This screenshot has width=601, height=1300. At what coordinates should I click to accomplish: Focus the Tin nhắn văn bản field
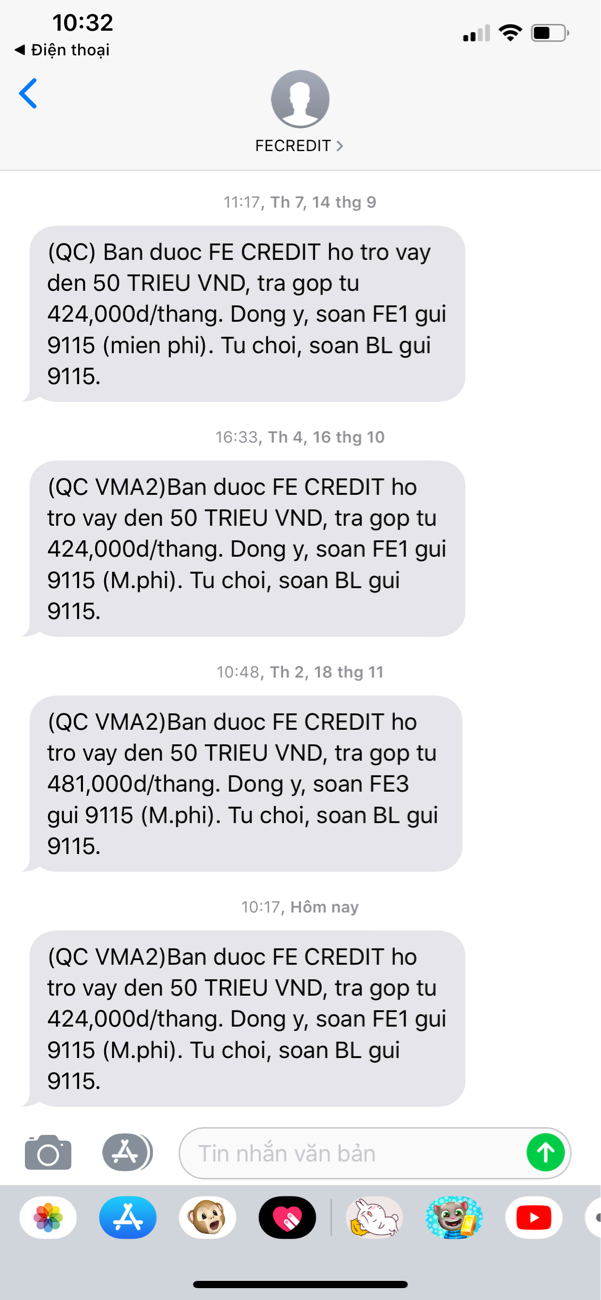point(350,1153)
